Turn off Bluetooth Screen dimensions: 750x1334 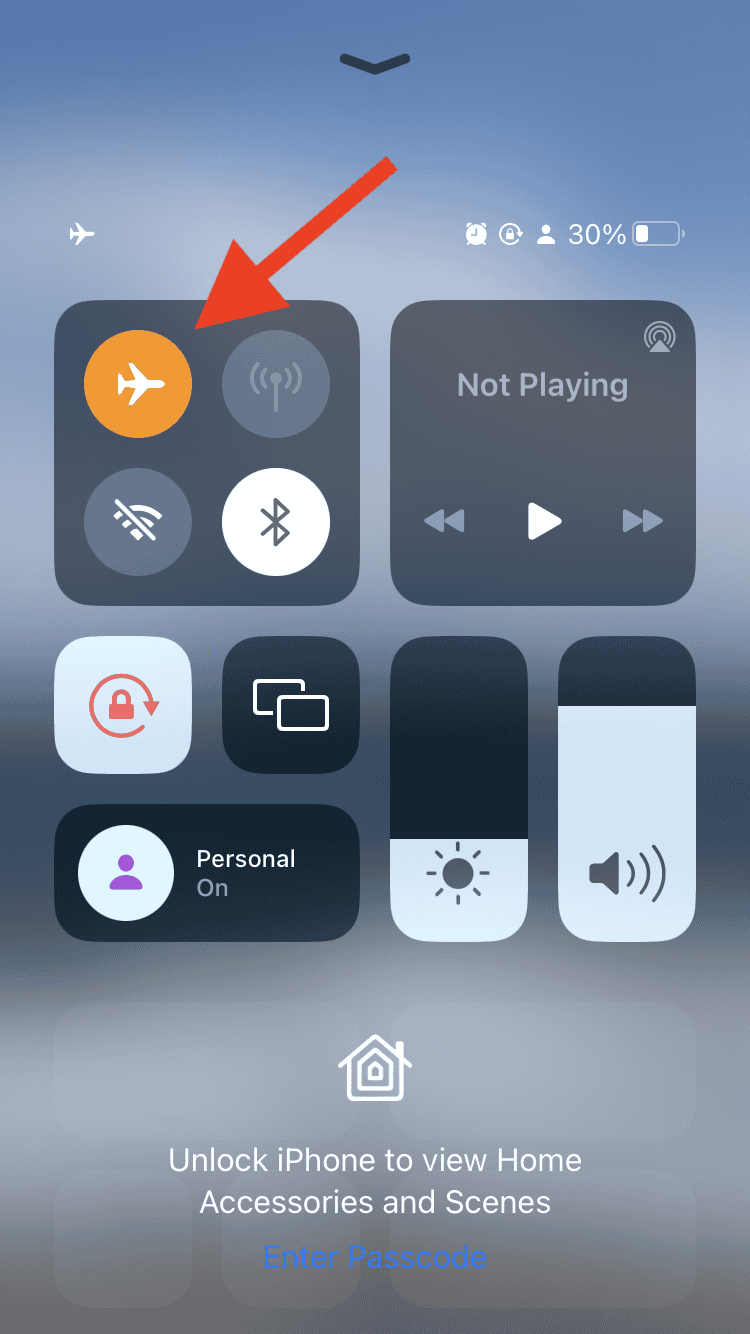point(275,521)
